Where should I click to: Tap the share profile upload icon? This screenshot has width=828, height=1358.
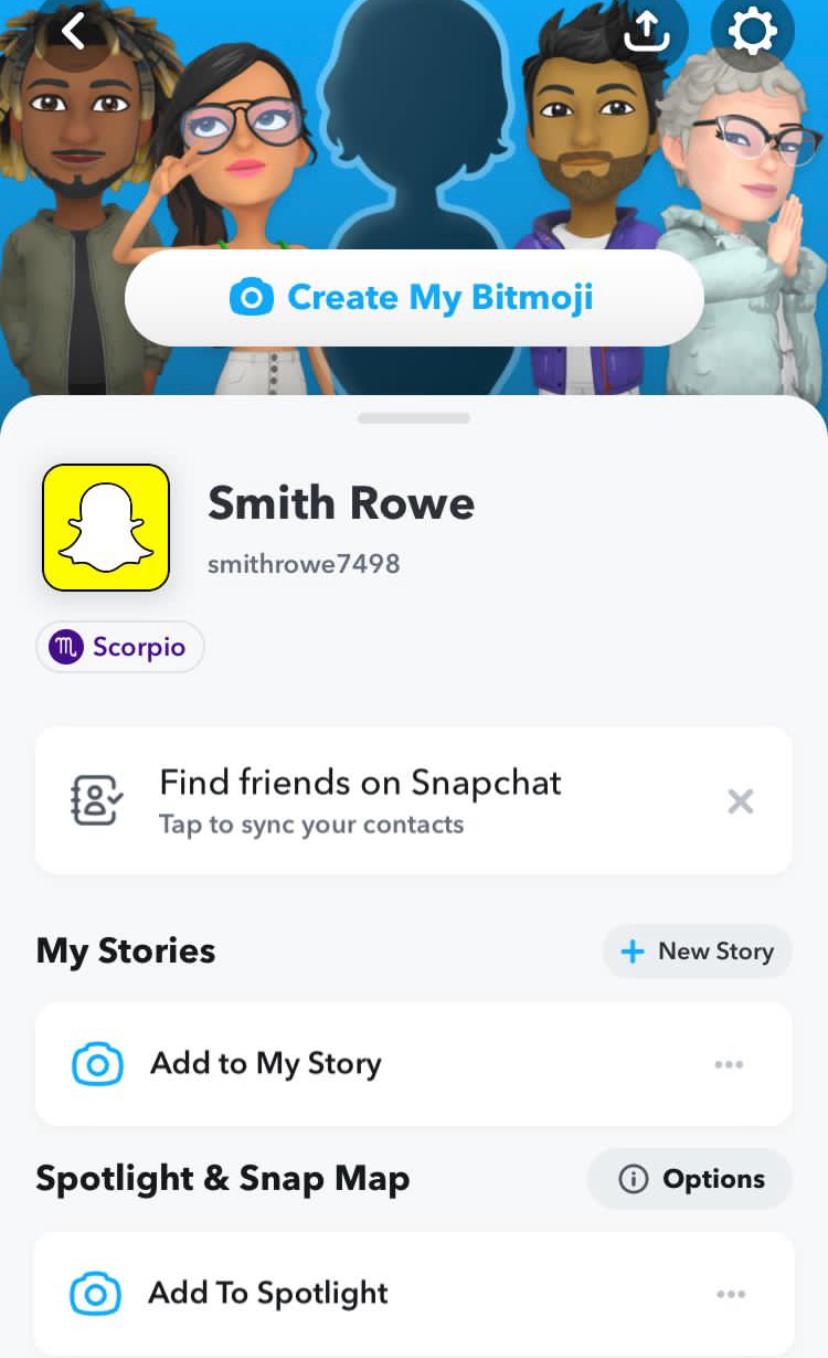point(646,32)
